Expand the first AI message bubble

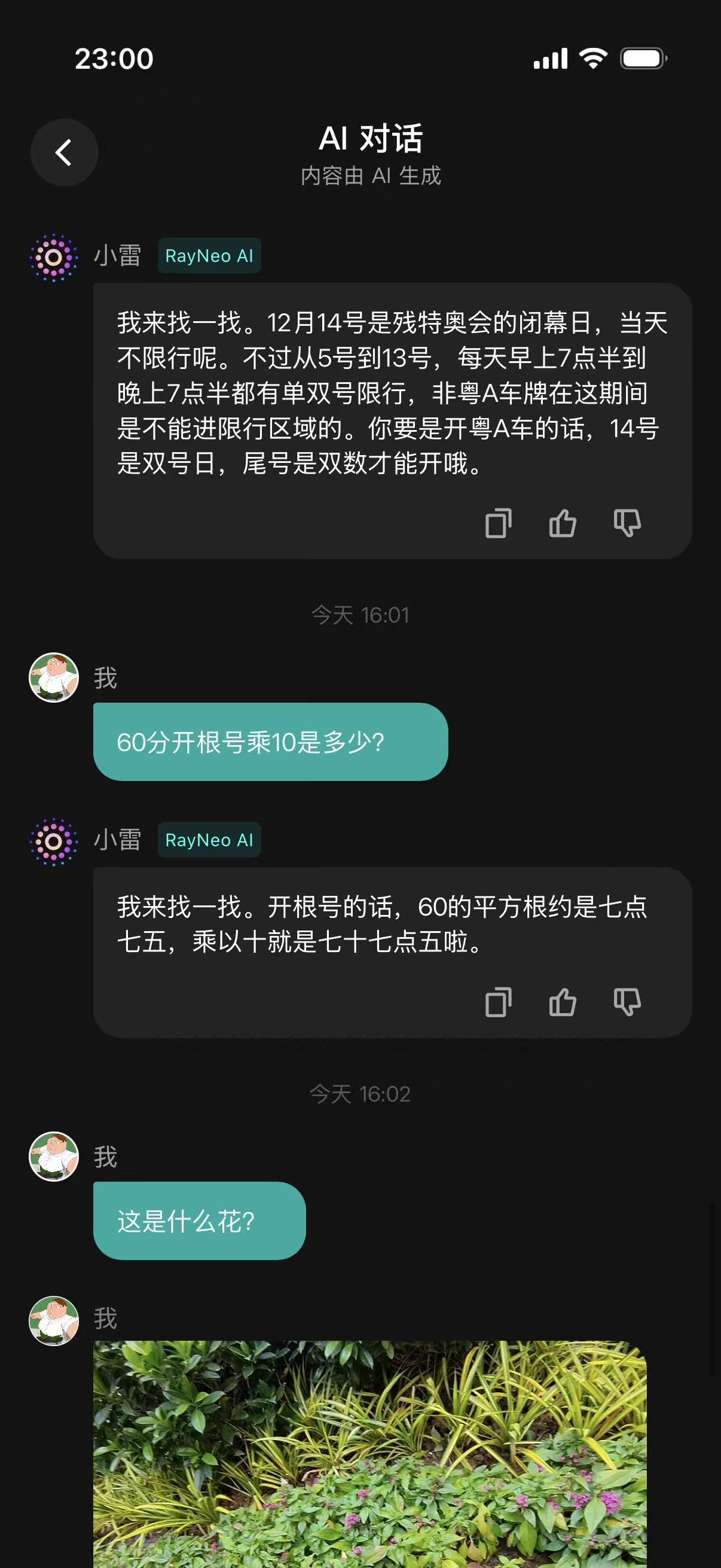(x=389, y=396)
